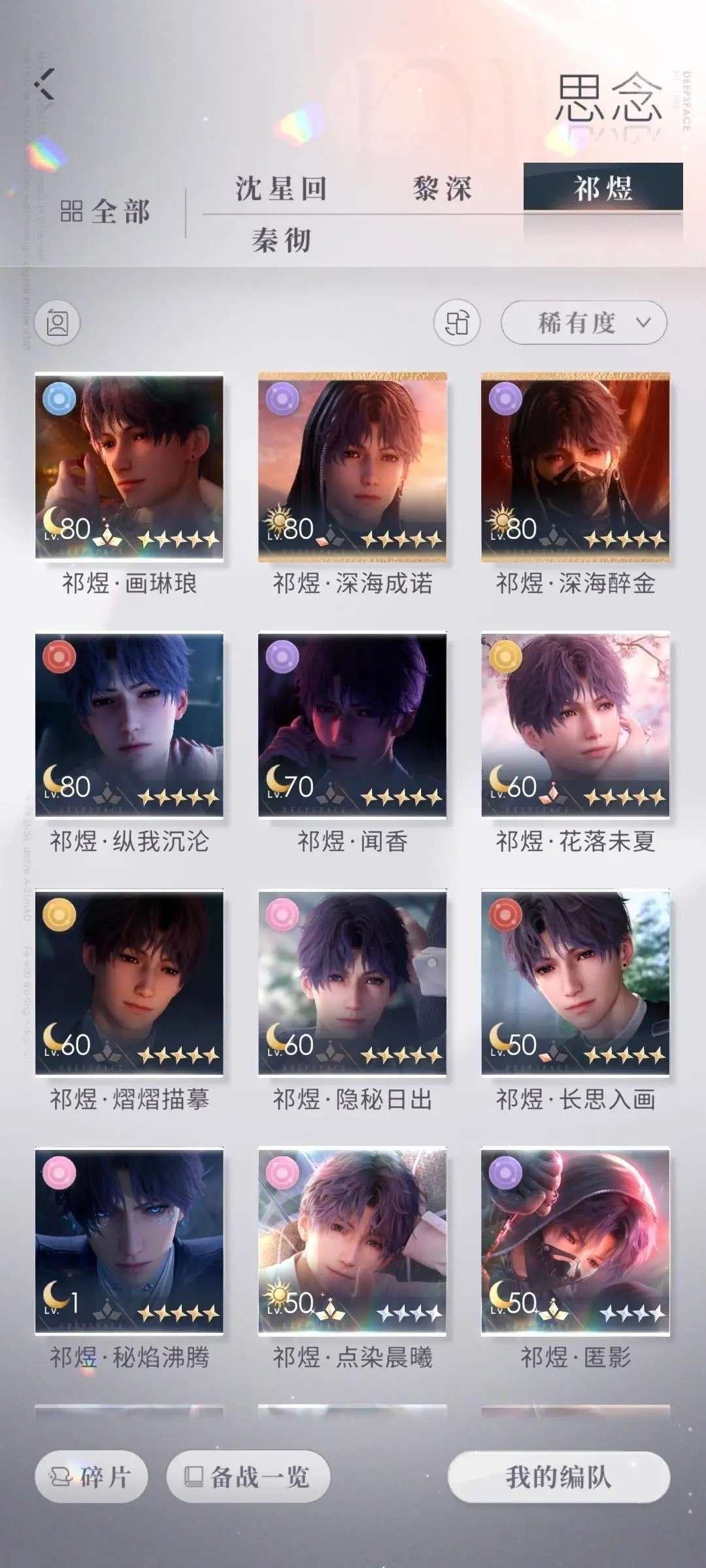This screenshot has width=706, height=1568.
Task: Open the card 祁煜·闻香
Action: (352, 725)
